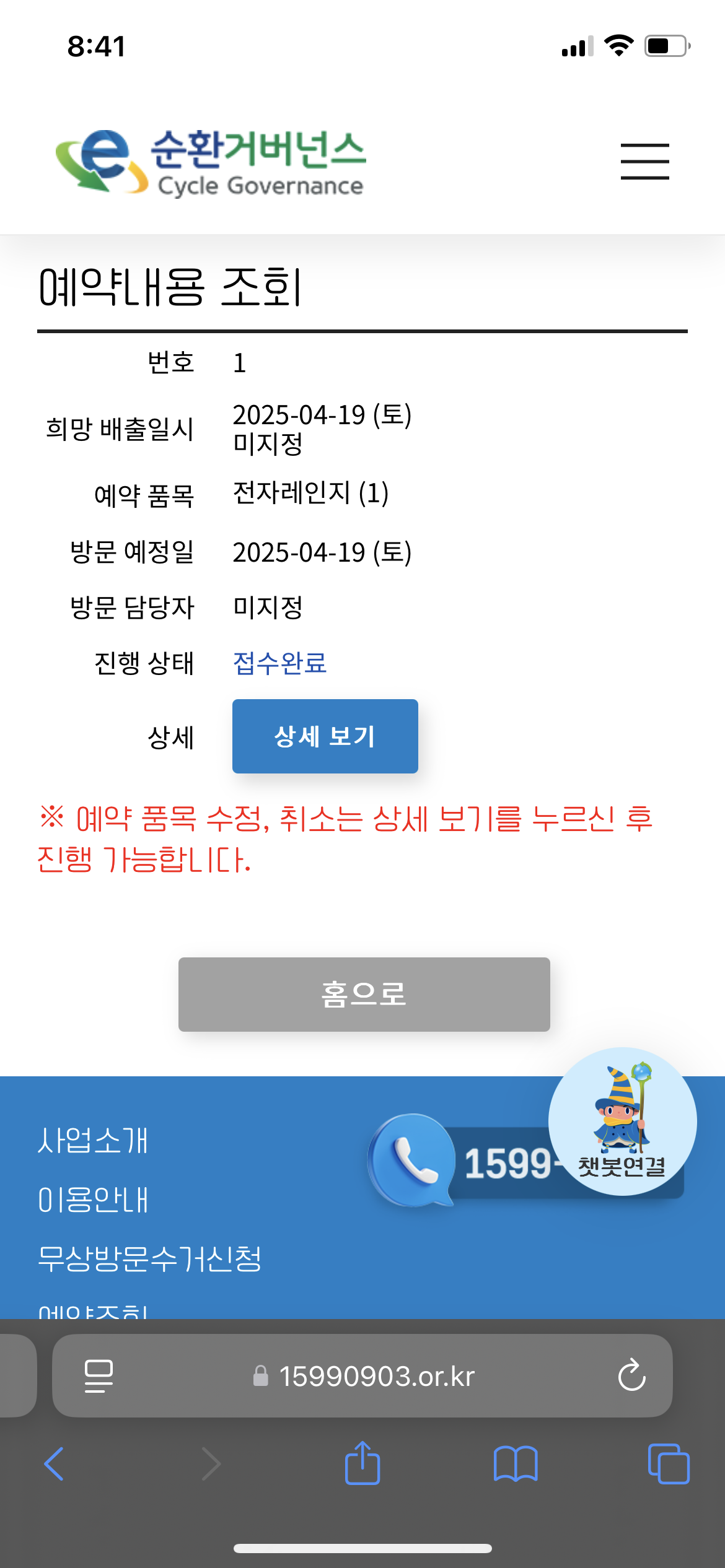Open the 이용안내 footer link
This screenshot has height=1568, width=725.
(x=93, y=1200)
